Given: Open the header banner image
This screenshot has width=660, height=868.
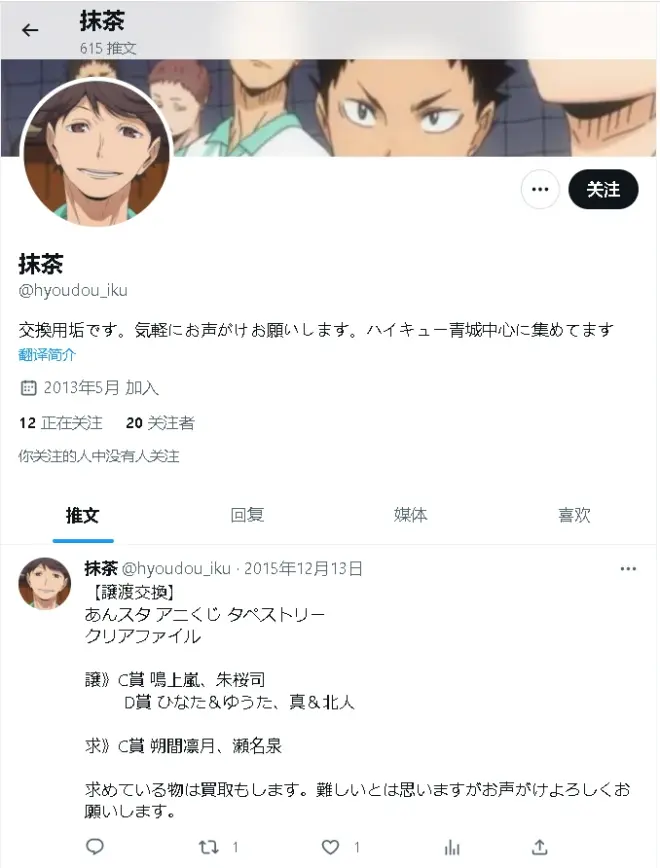Looking at the screenshot, I should click(x=420, y=105).
